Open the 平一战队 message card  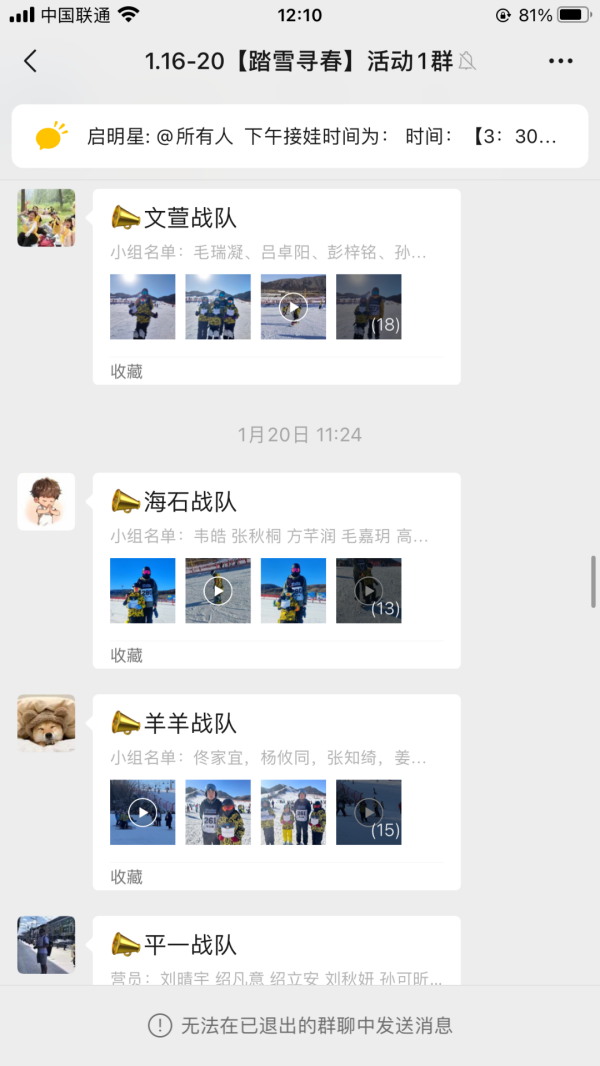[276, 946]
